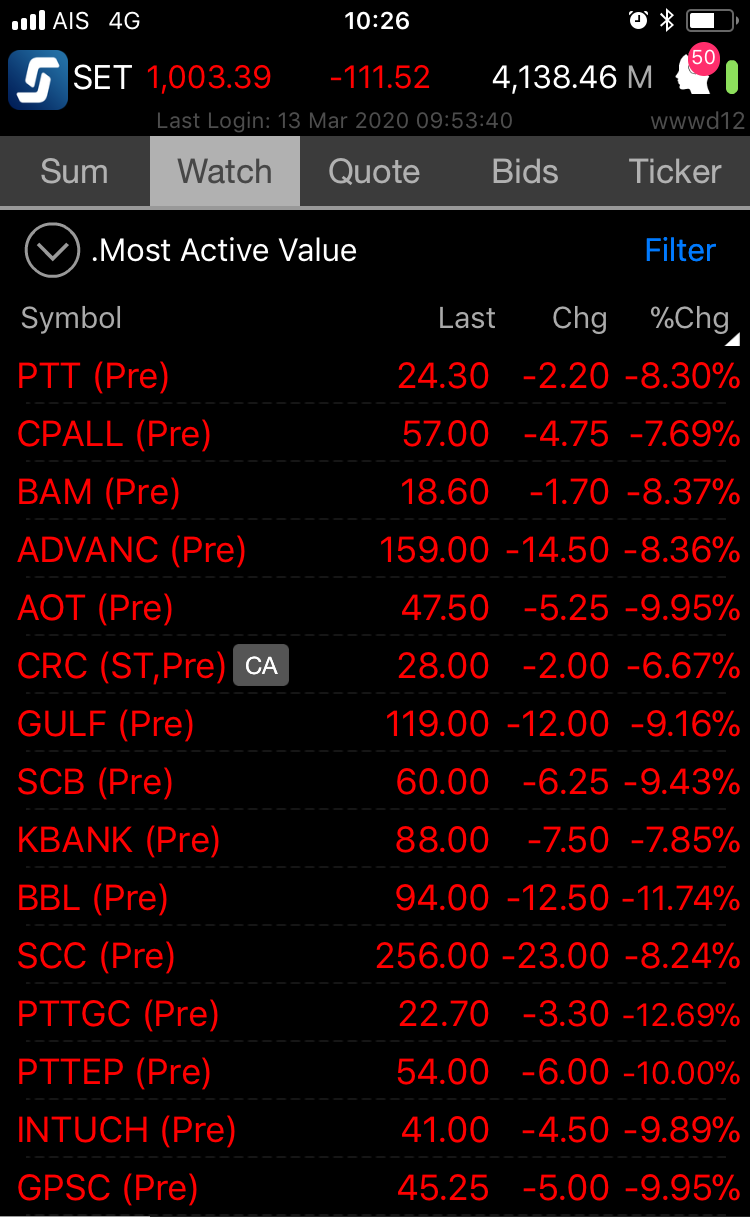750x1217 pixels.
Task: Expand the Most Active Value dropdown
Action: click(52, 250)
